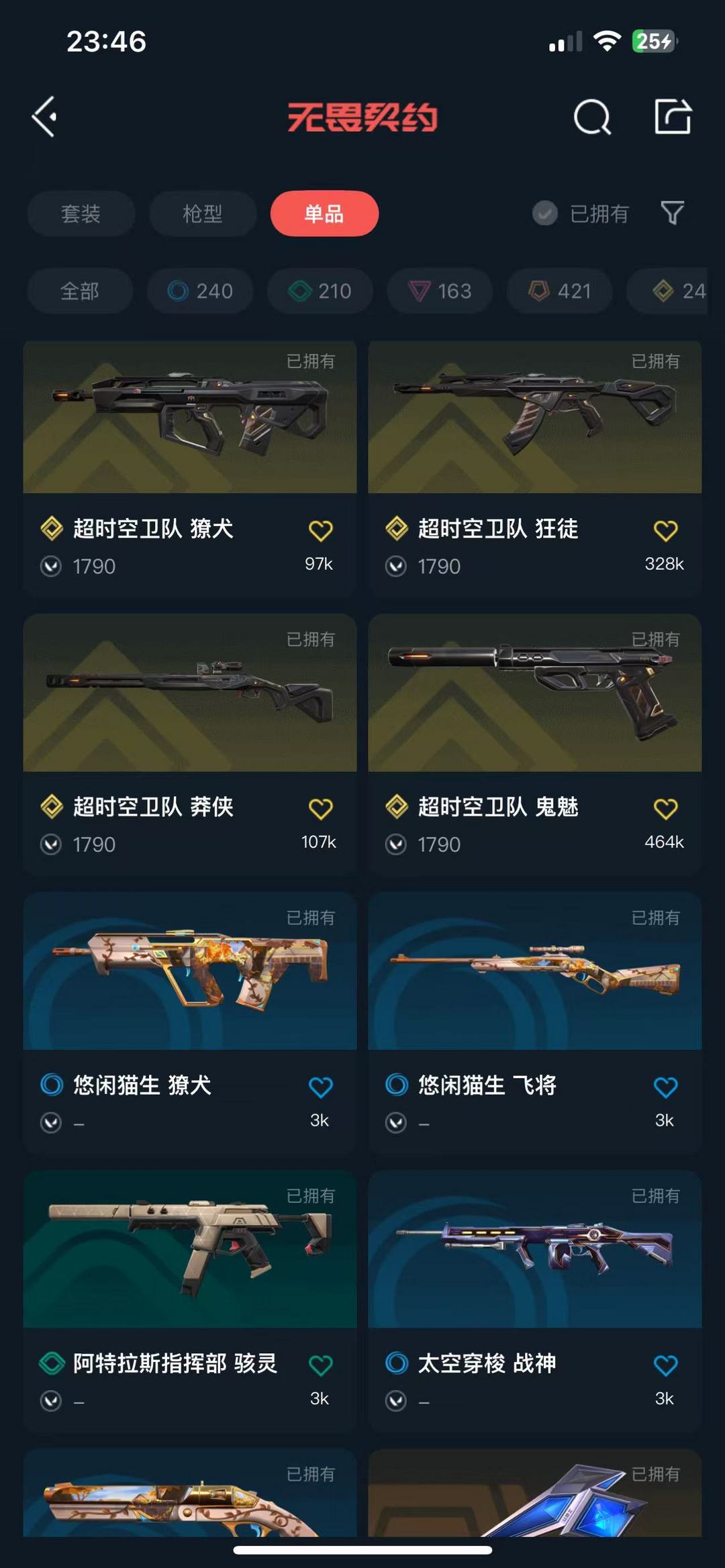
Task: Like the 超时空卫队 狂徒 skin
Action: [665, 531]
